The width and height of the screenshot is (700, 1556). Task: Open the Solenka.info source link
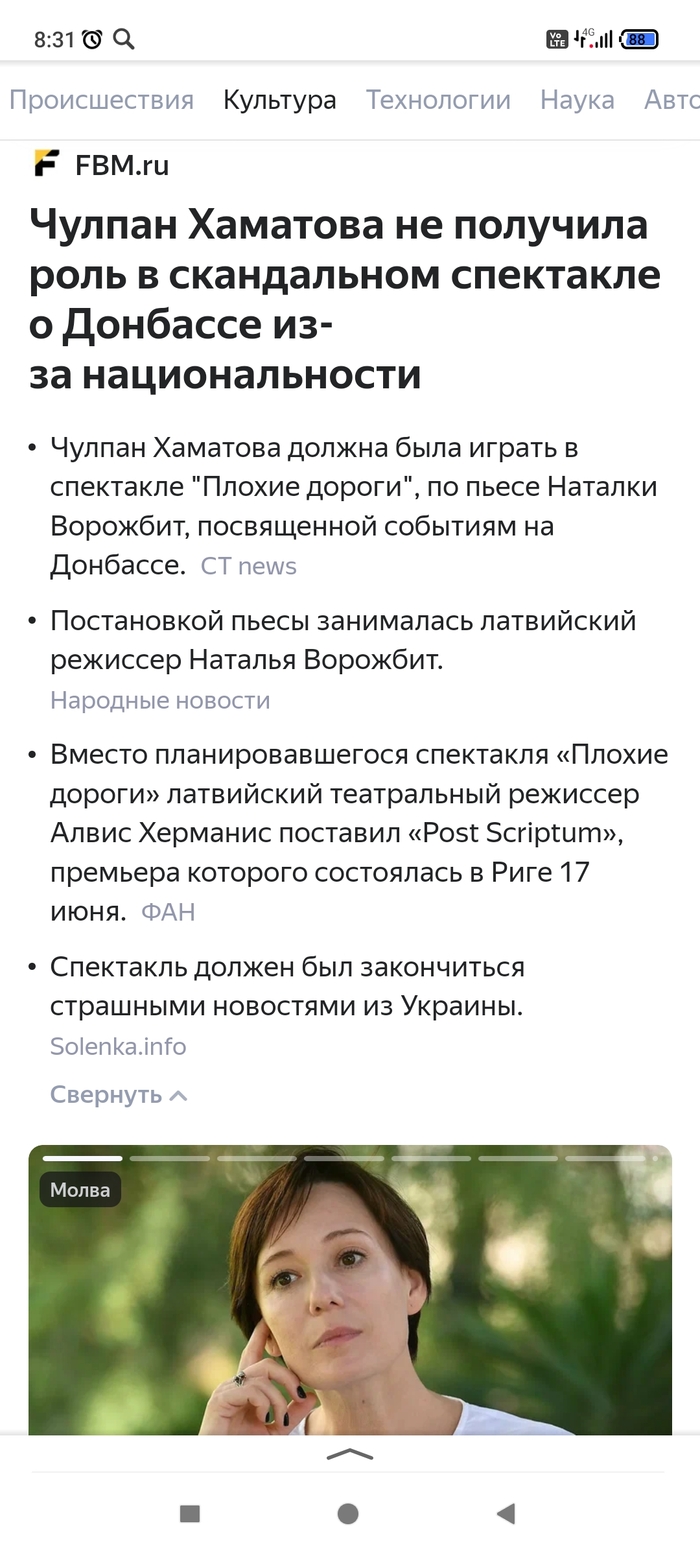(118, 1046)
